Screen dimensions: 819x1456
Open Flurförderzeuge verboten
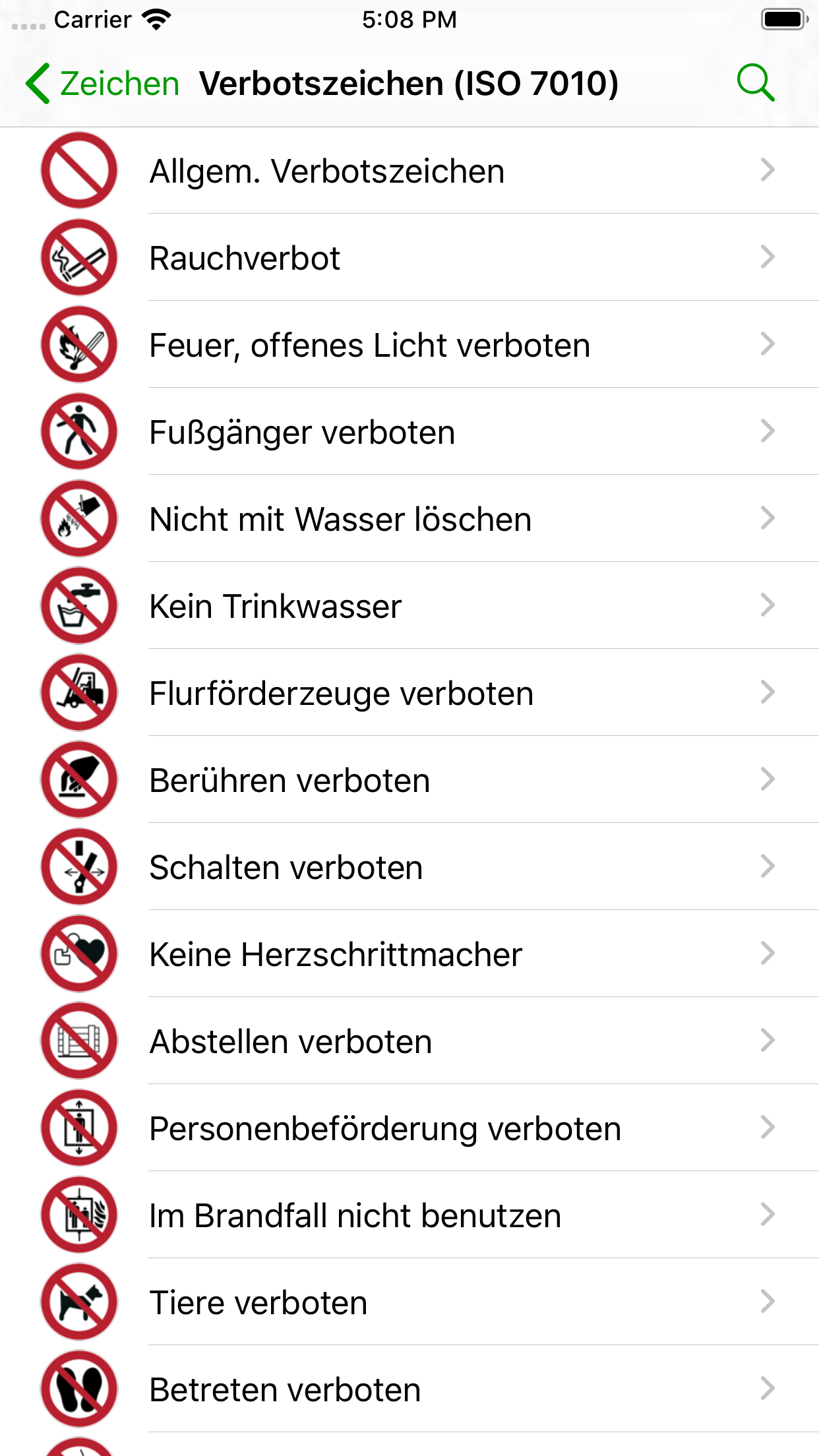point(409,692)
